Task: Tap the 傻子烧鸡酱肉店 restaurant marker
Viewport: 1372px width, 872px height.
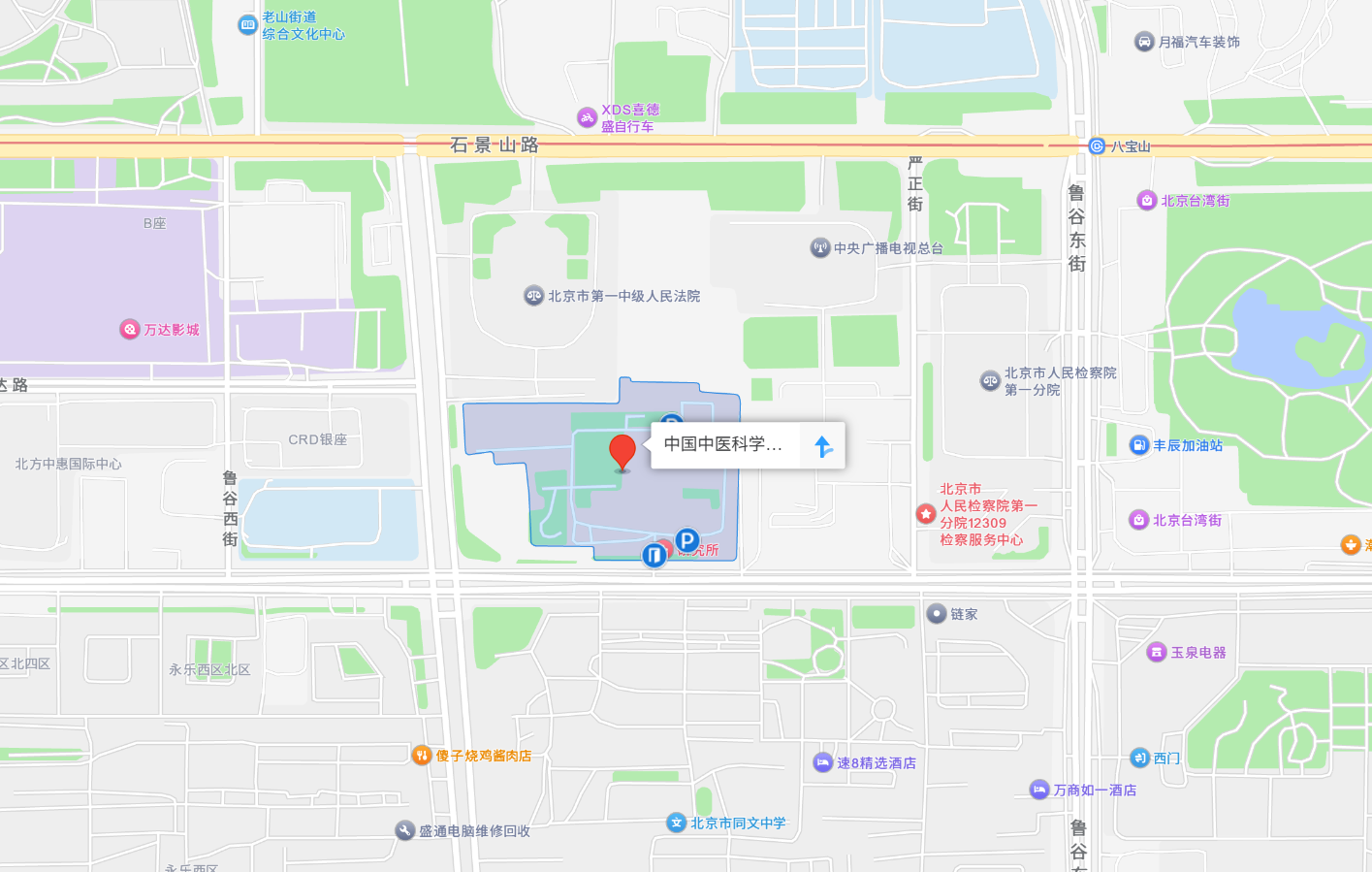Action: coord(421,756)
